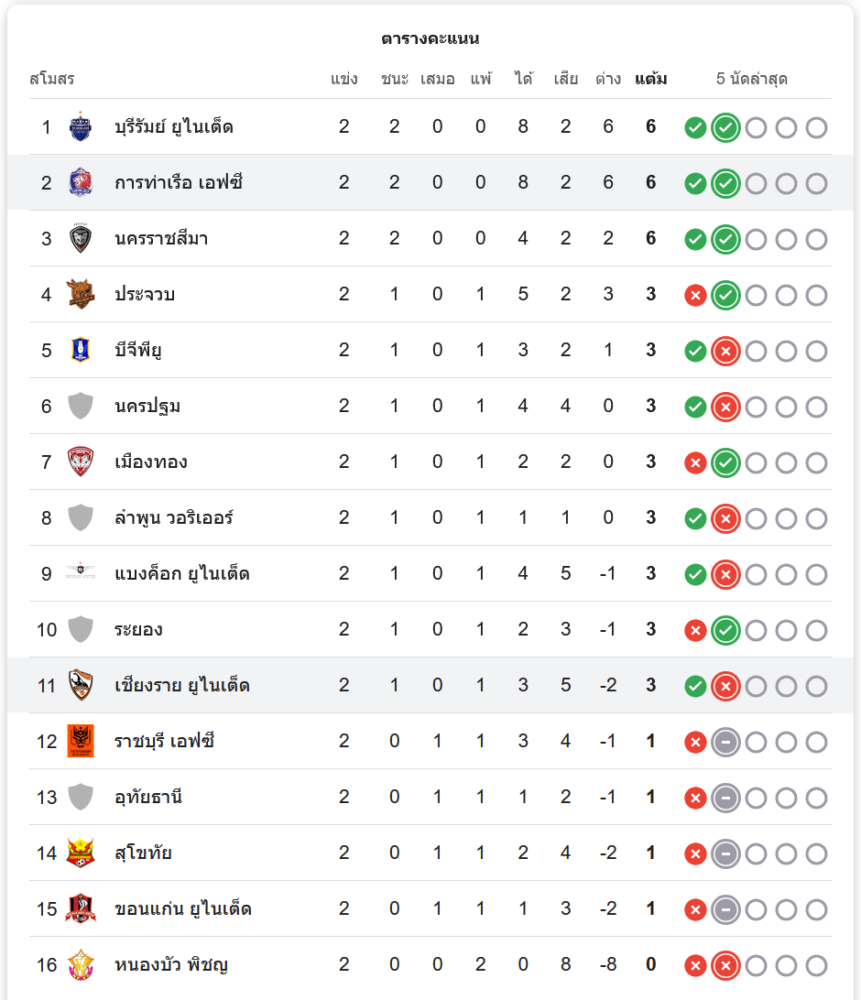Open the ราชบุรี เอฟซี team row
The image size is (861, 1000).
(x=165, y=742)
